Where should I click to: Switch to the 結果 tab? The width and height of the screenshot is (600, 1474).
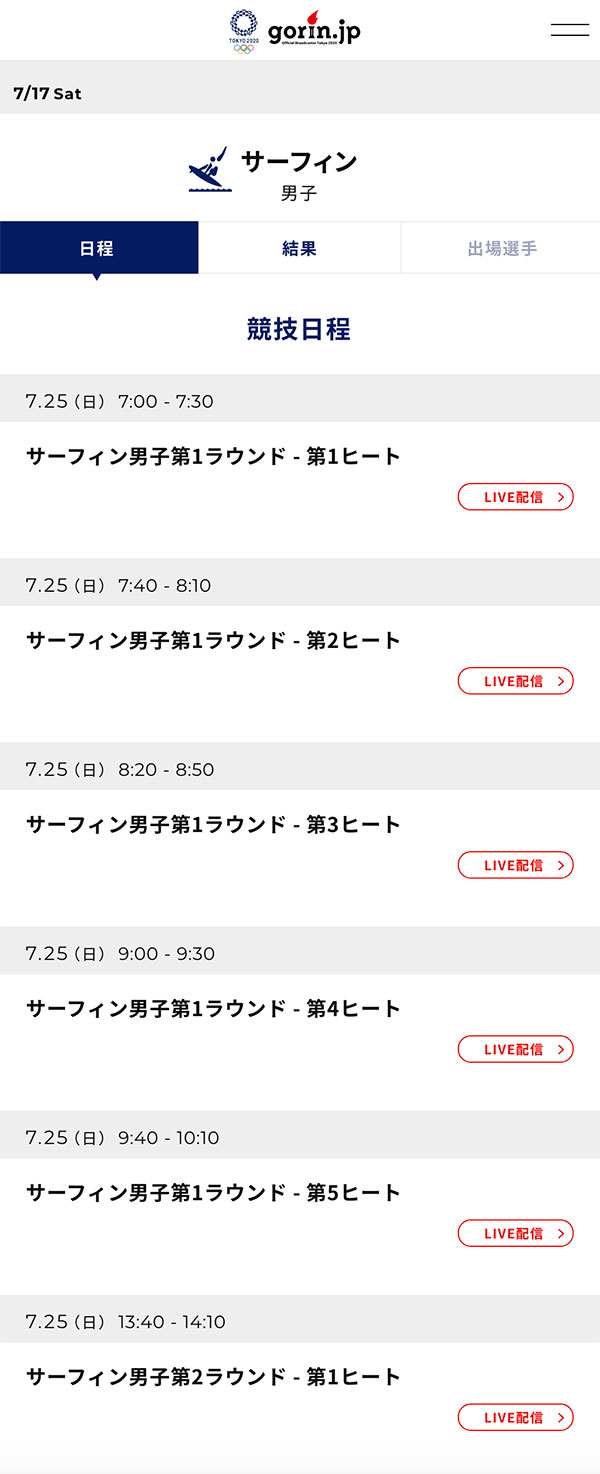tap(299, 248)
